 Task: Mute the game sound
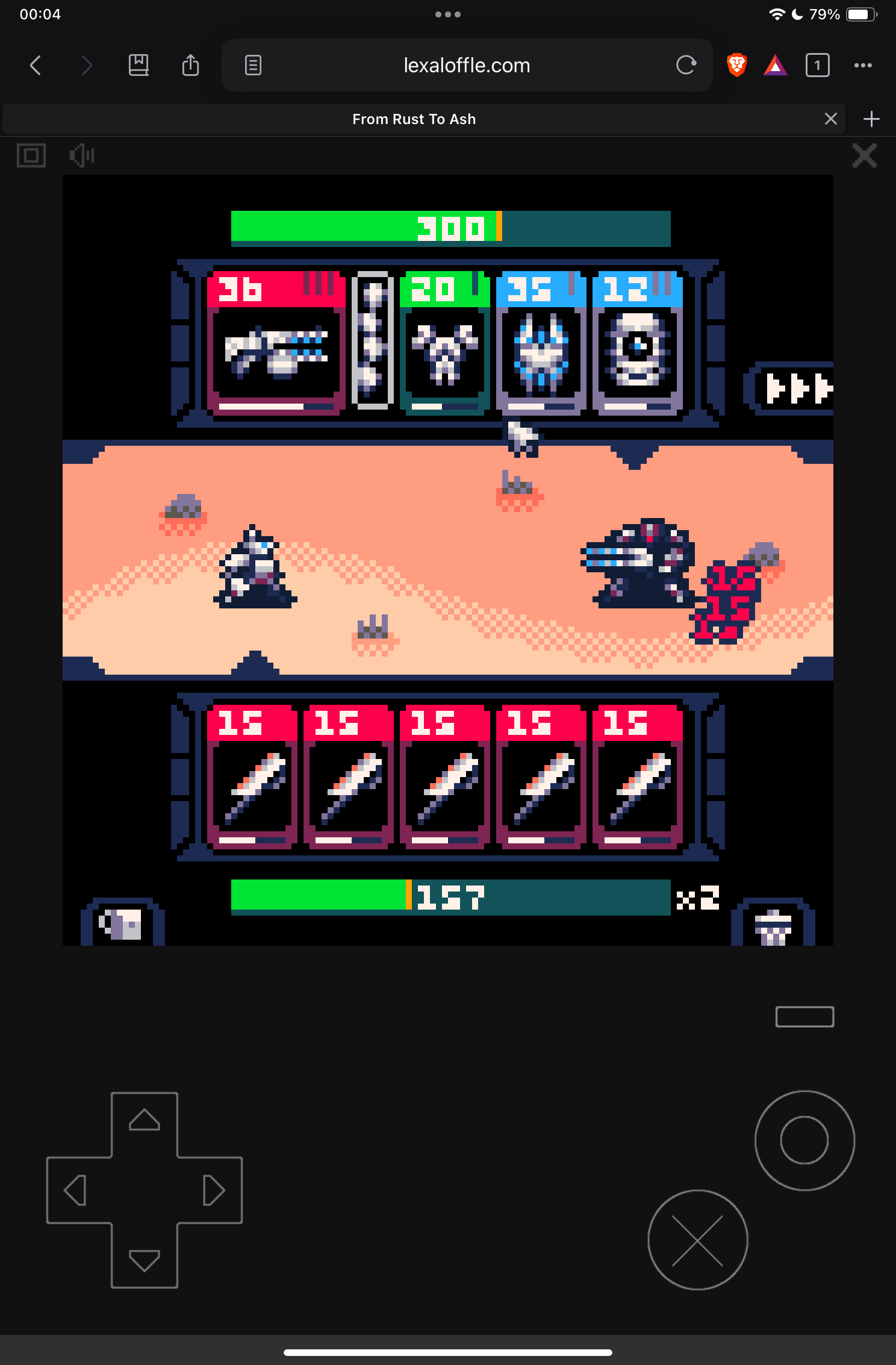(x=82, y=156)
